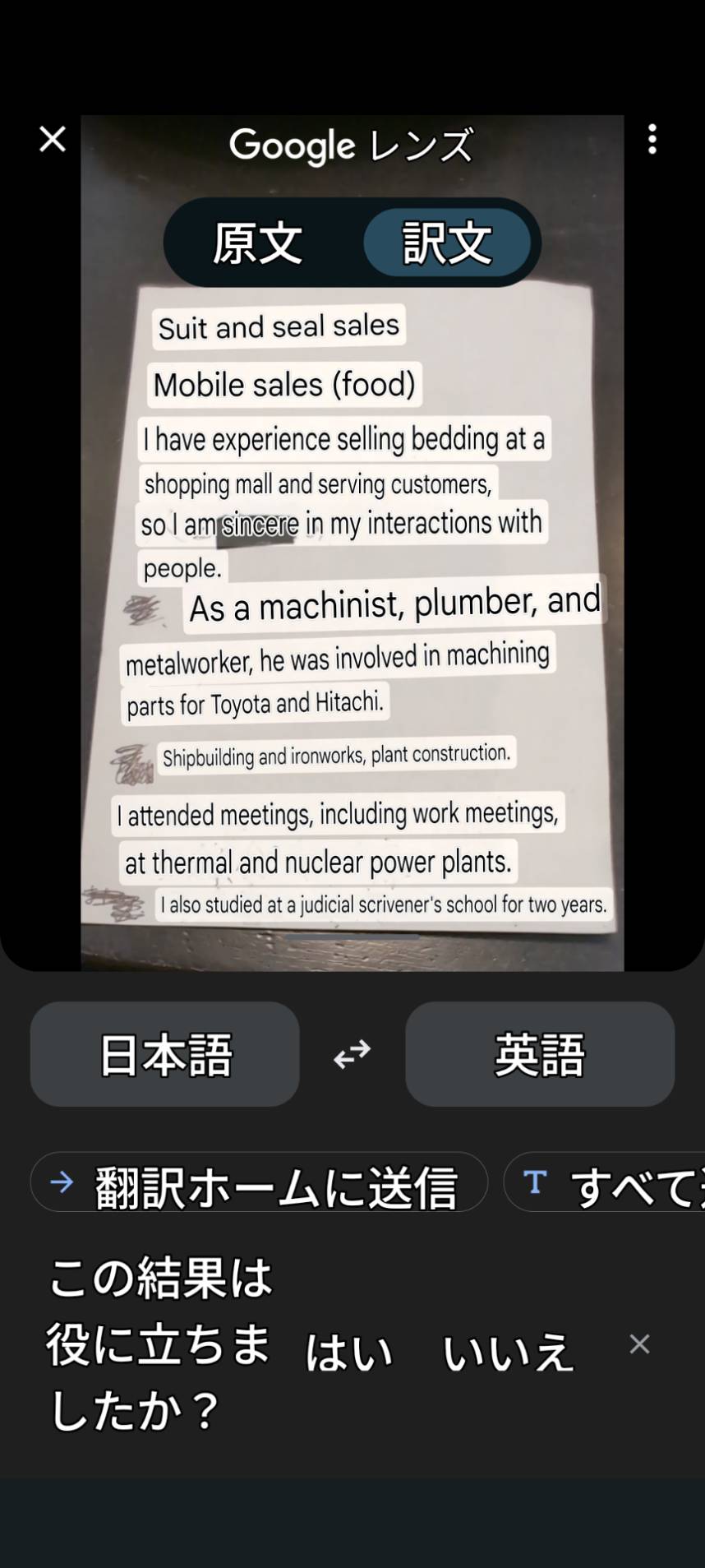This screenshot has width=705, height=1568.
Task: Switch to the 原文 original text view
Action: (x=257, y=243)
